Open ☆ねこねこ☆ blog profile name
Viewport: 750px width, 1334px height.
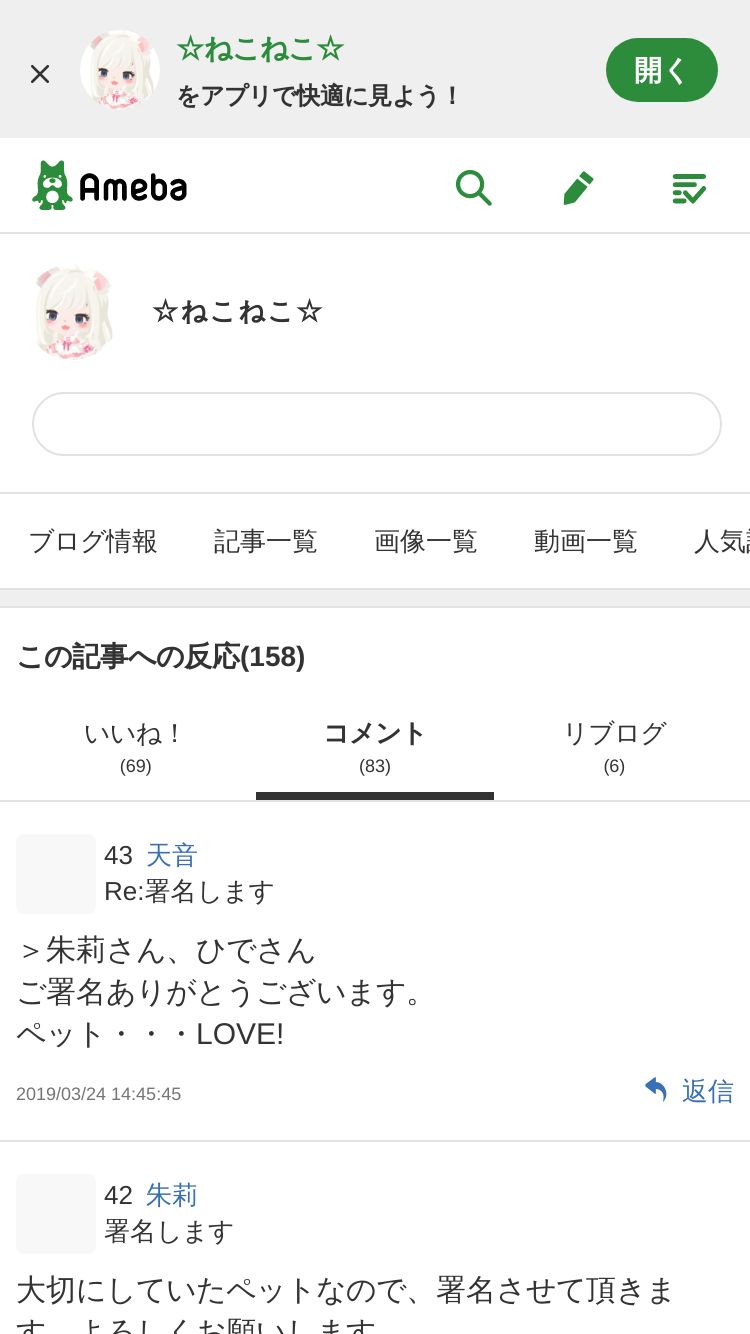point(237,311)
